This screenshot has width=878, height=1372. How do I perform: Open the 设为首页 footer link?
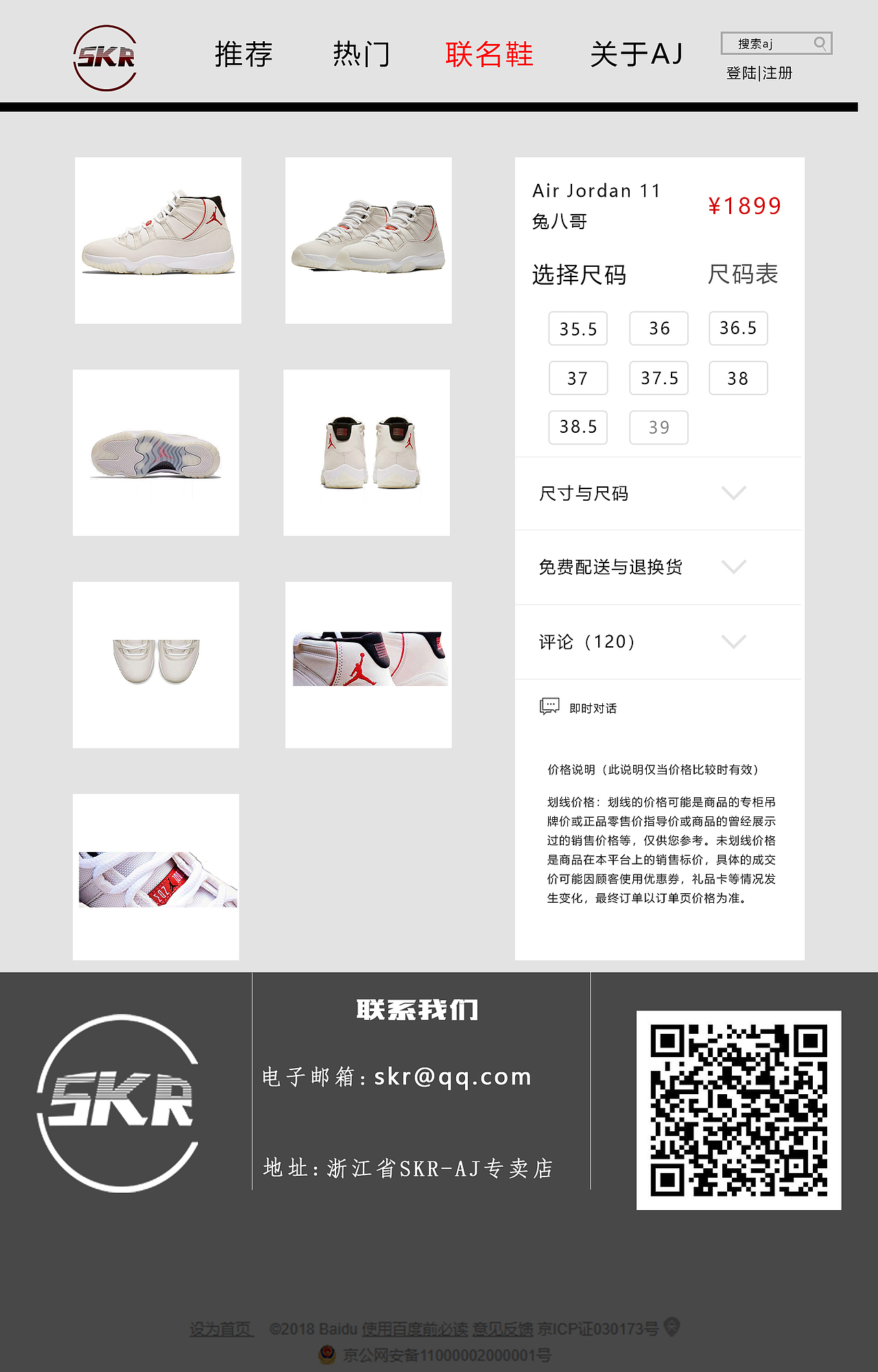click(221, 1329)
